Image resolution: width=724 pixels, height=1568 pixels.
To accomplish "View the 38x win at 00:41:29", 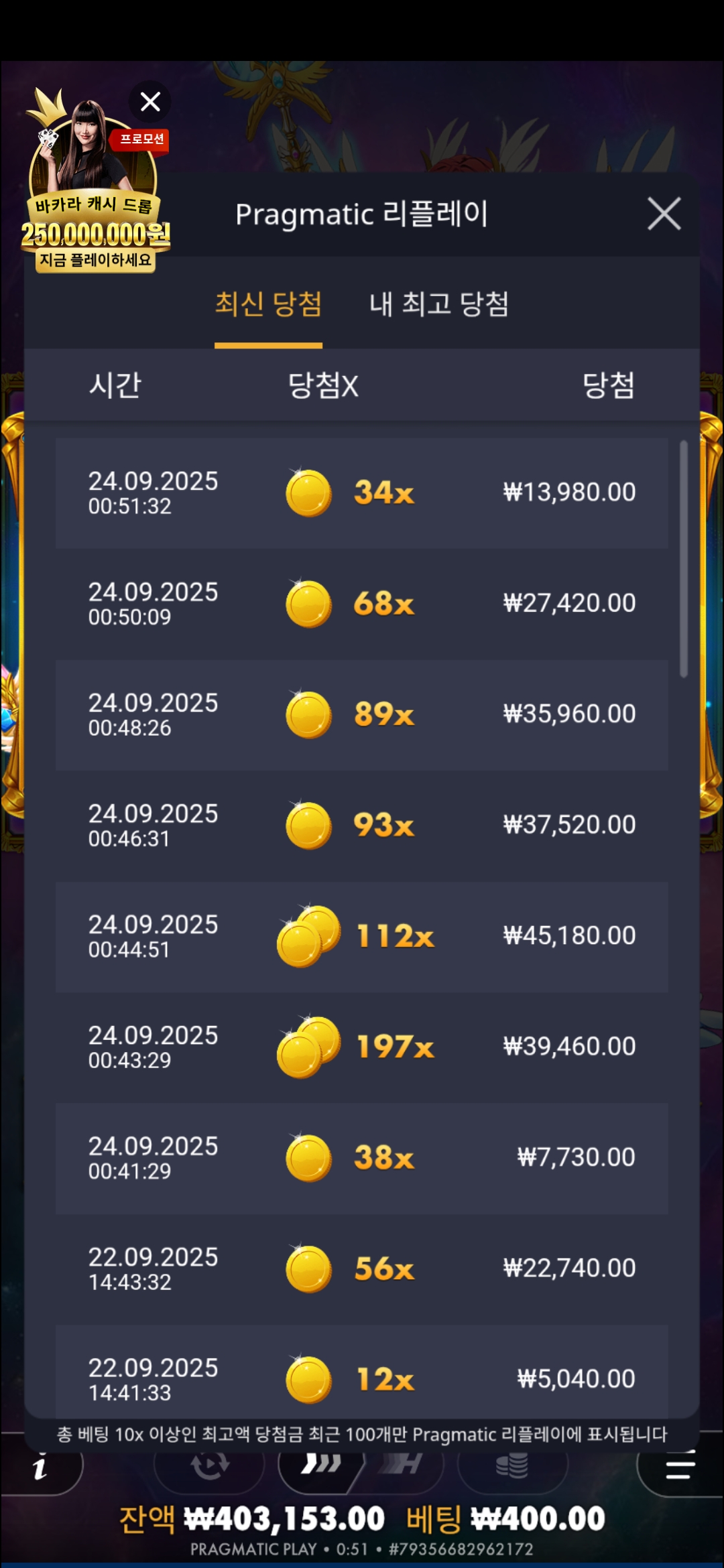I will pyautogui.click(x=362, y=1158).
